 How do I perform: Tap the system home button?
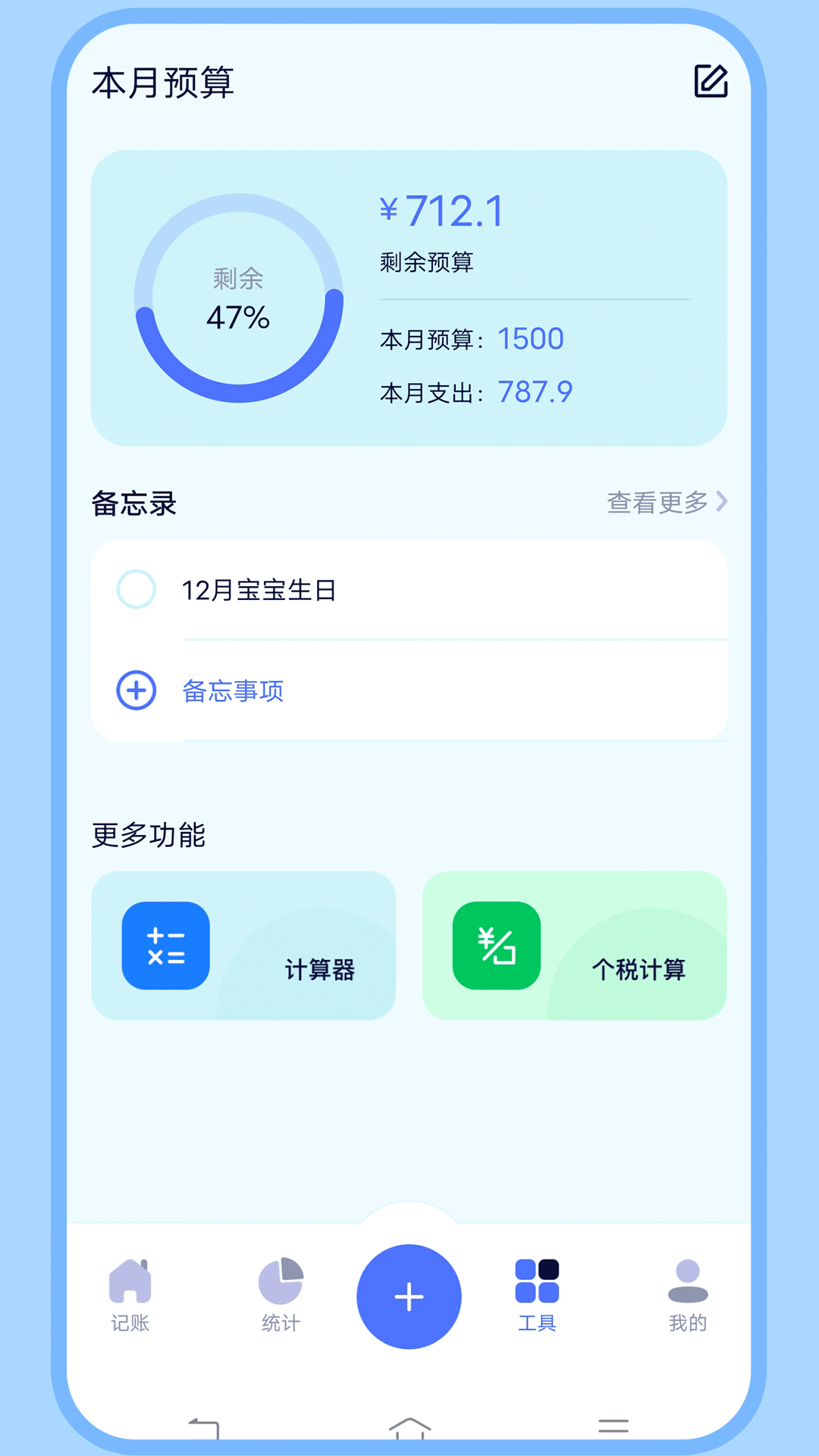[409, 1427]
